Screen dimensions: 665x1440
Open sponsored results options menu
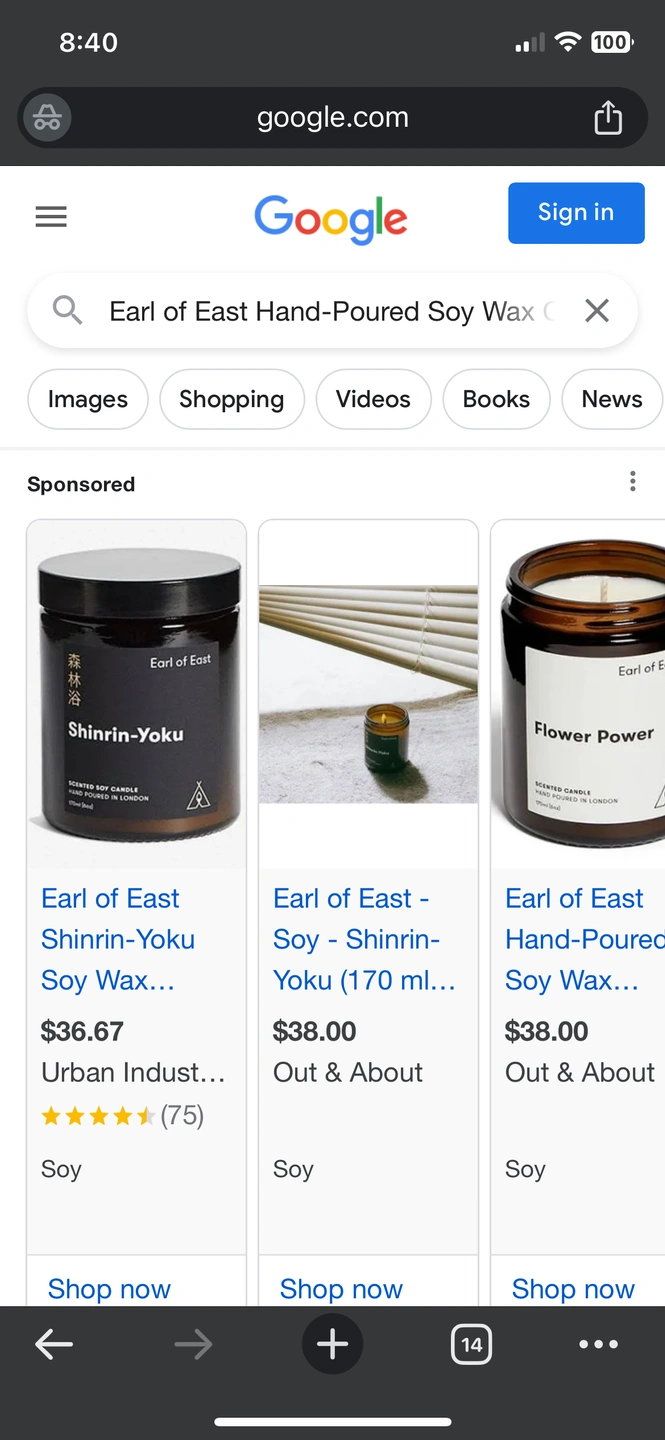632,482
